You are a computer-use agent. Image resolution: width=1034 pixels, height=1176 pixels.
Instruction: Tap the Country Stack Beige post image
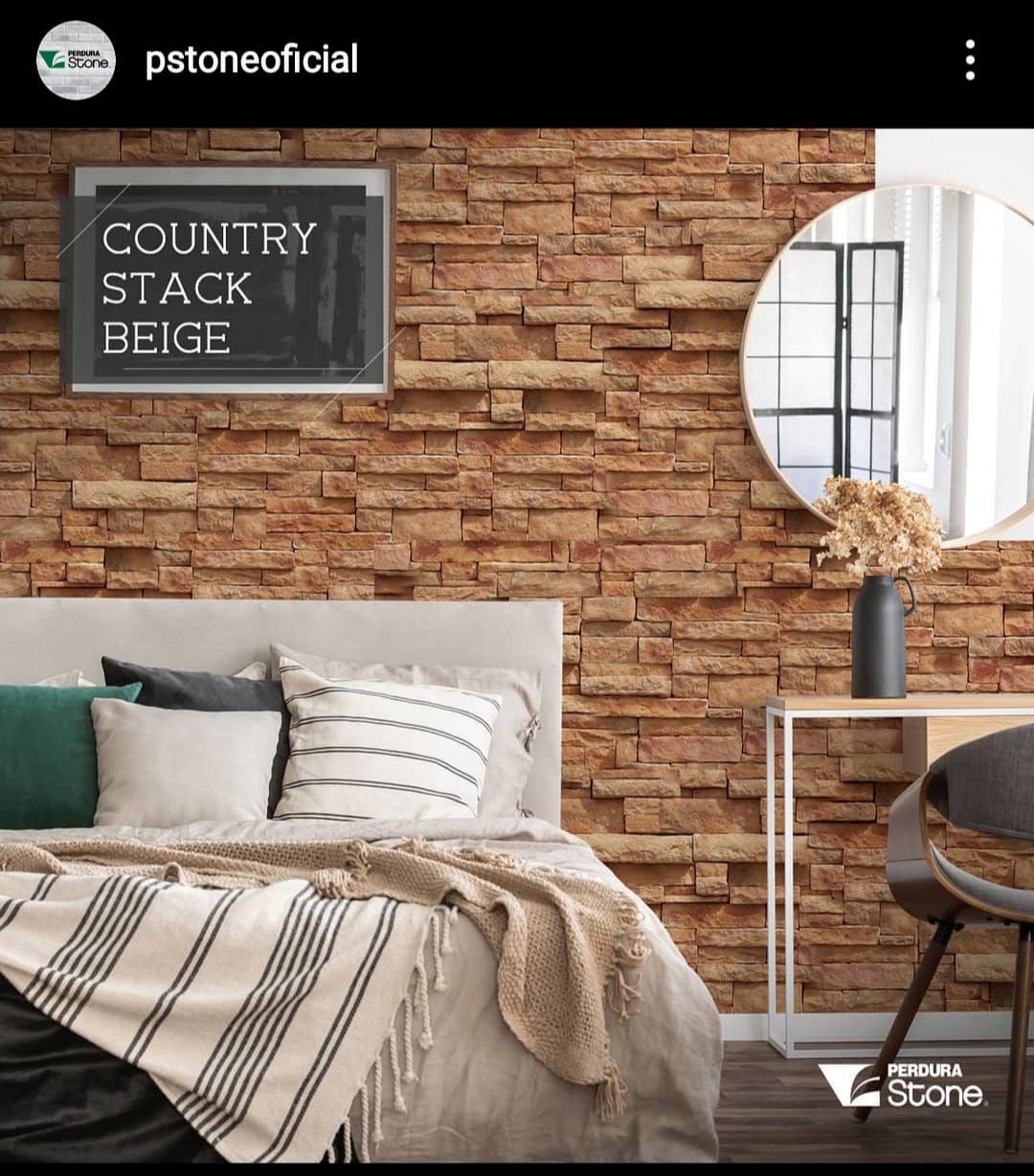517,644
